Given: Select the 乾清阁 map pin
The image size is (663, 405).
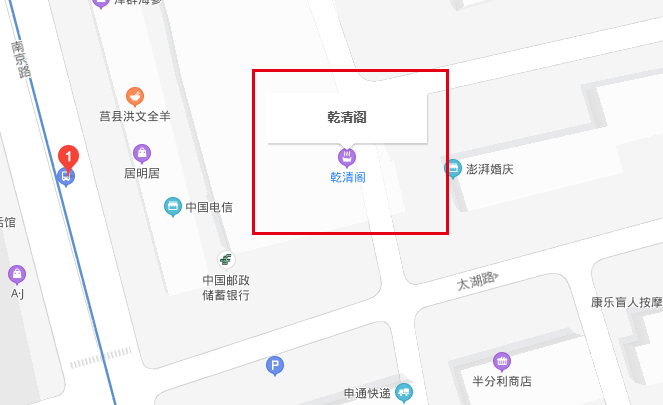Looking at the screenshot, I should coord(347,157).
